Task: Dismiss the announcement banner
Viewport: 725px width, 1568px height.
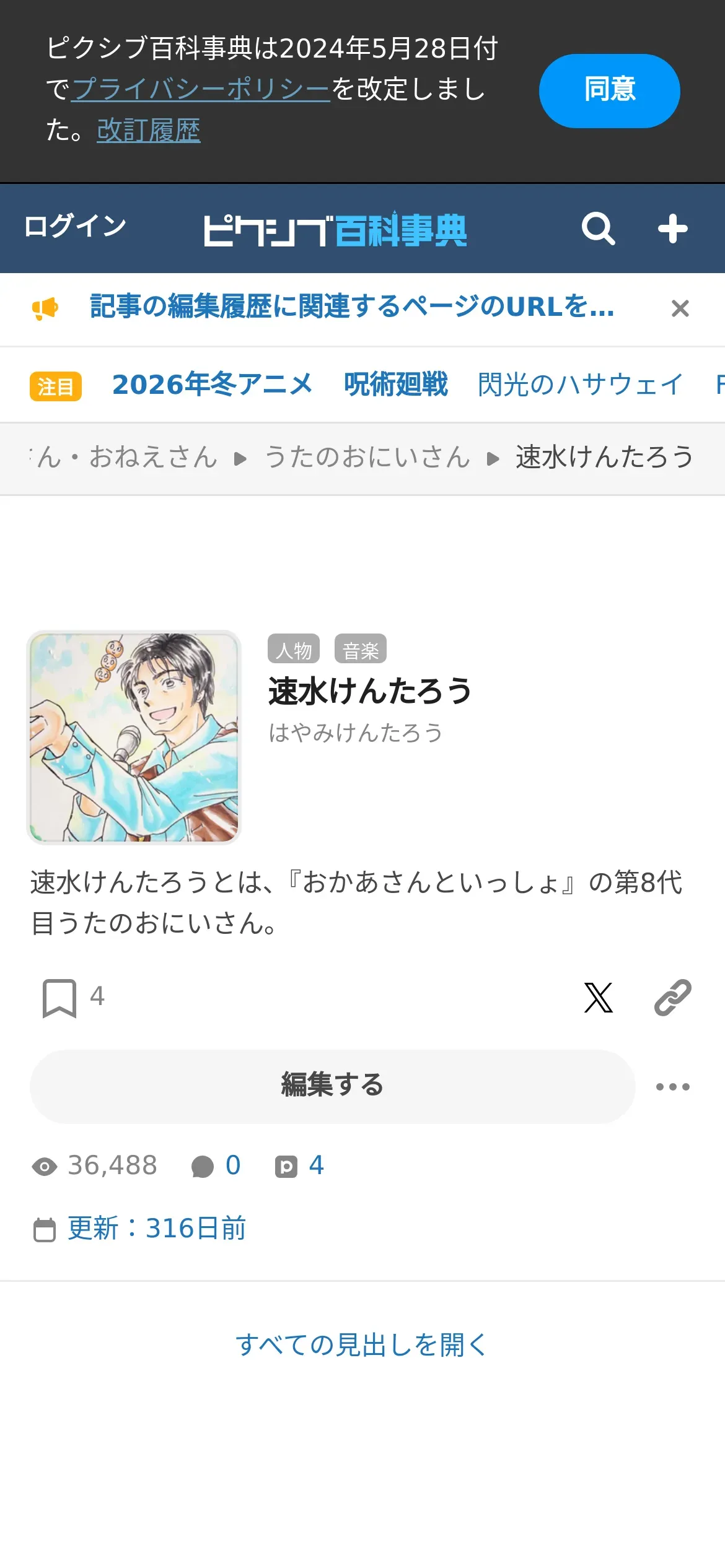Action: 680,308
